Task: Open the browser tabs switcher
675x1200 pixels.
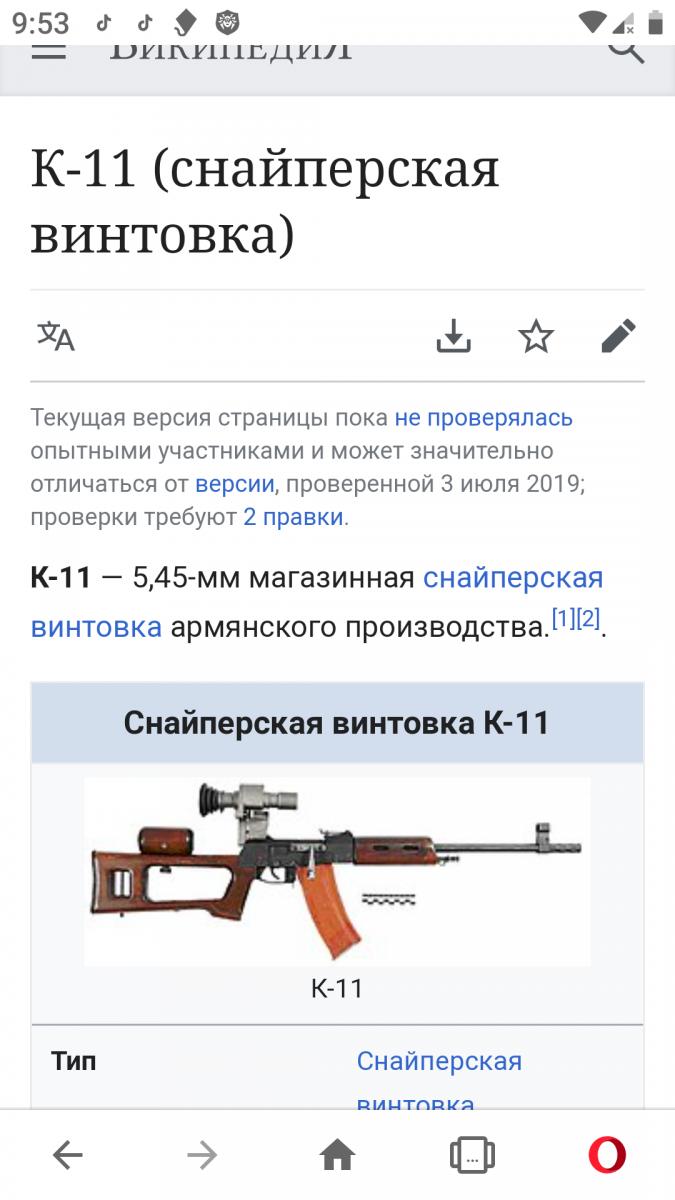Action: [472, 1156]
